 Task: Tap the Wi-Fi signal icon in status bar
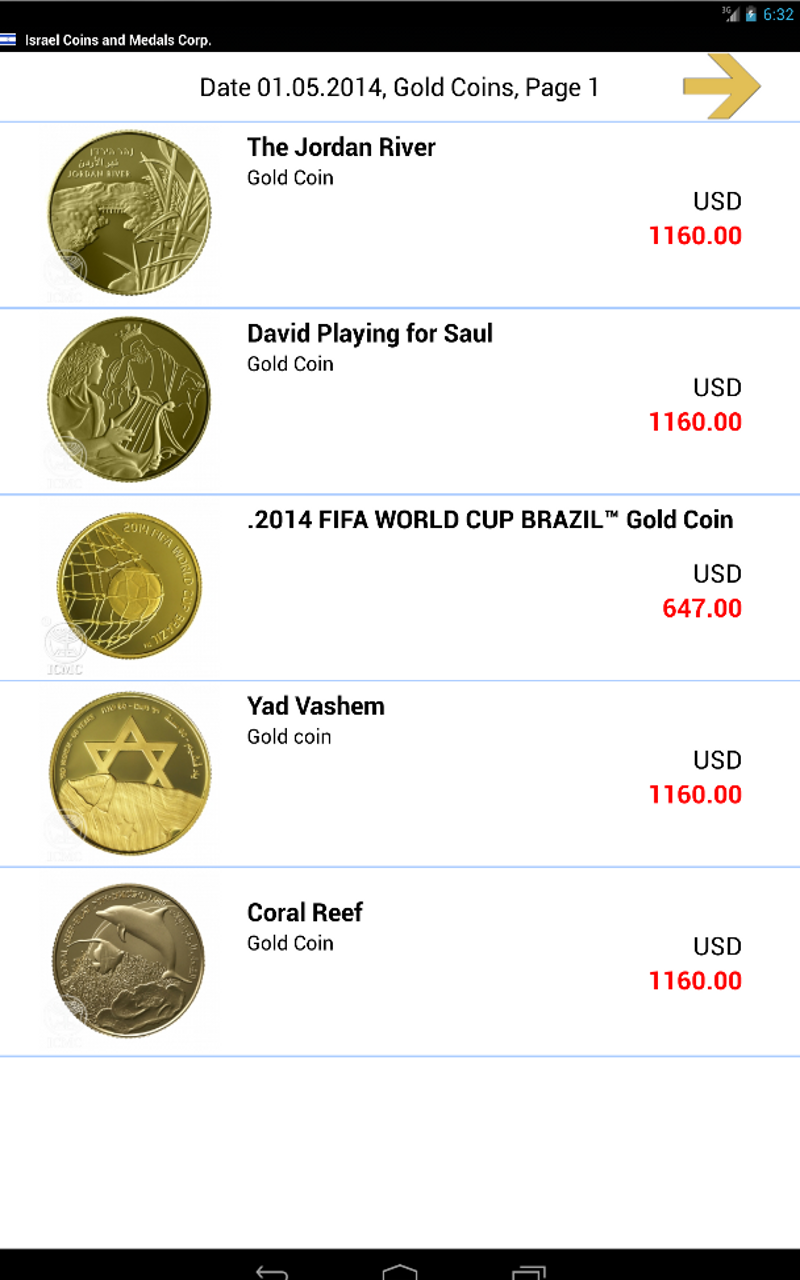736,14
